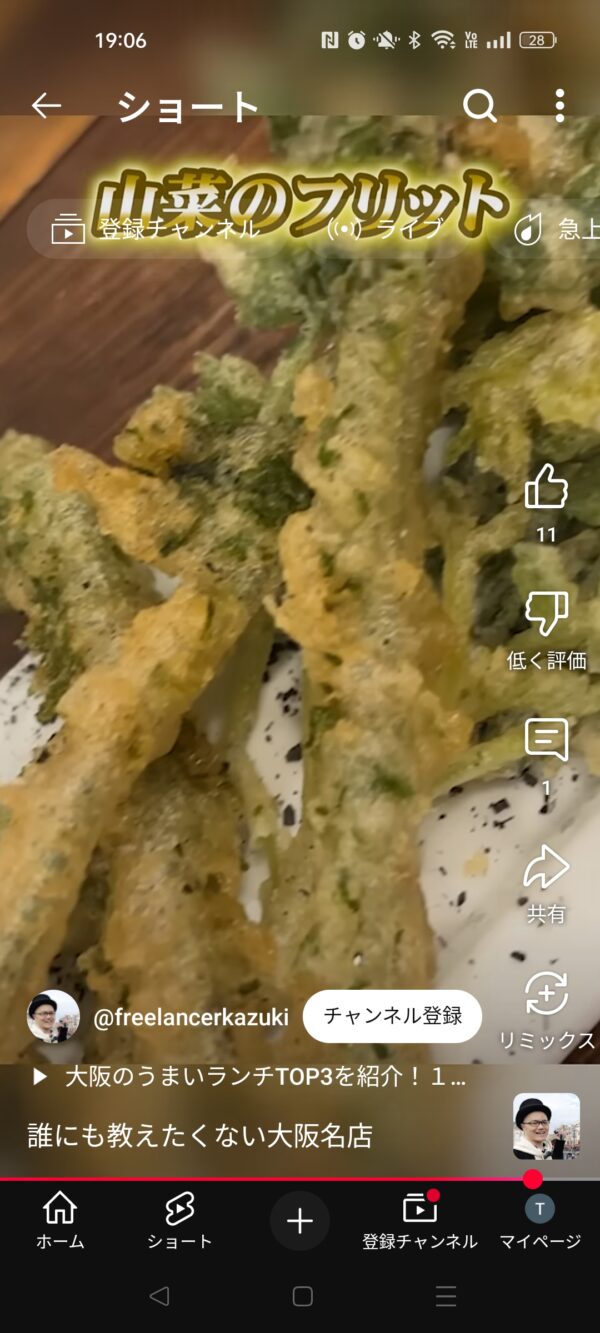
Task: Open the sound thumbnail of this Short
Action: point(546,1125)
